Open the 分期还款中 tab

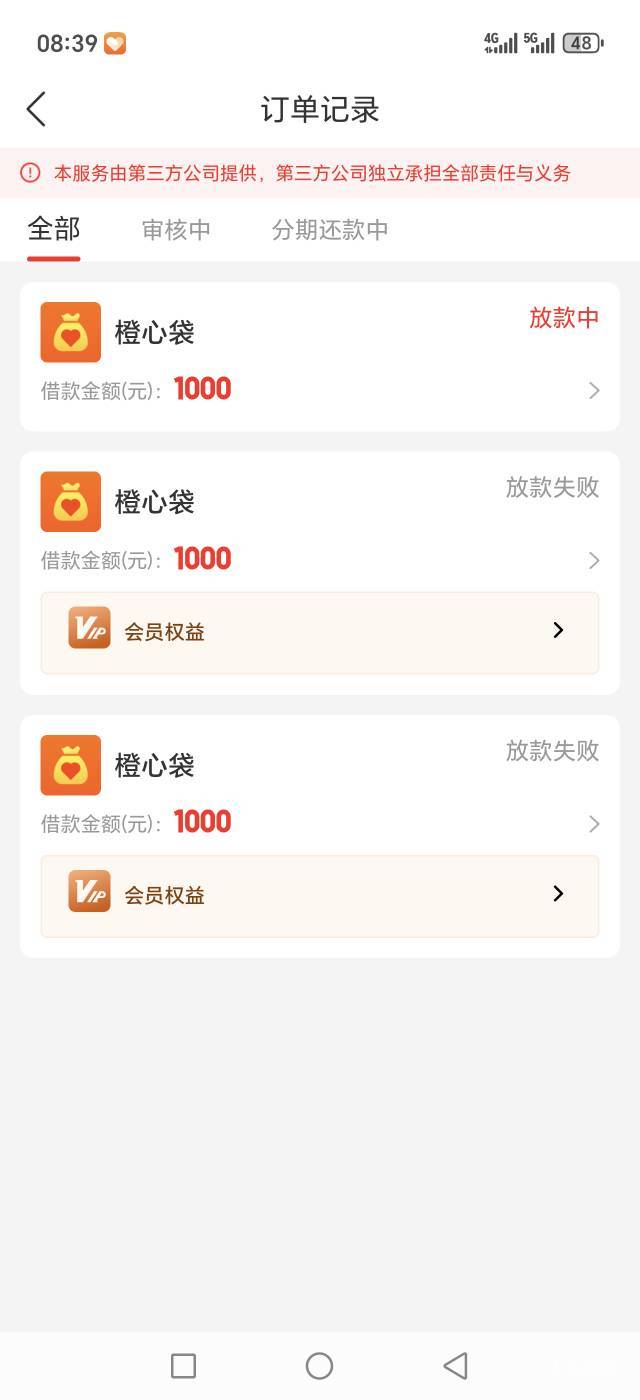330,230
